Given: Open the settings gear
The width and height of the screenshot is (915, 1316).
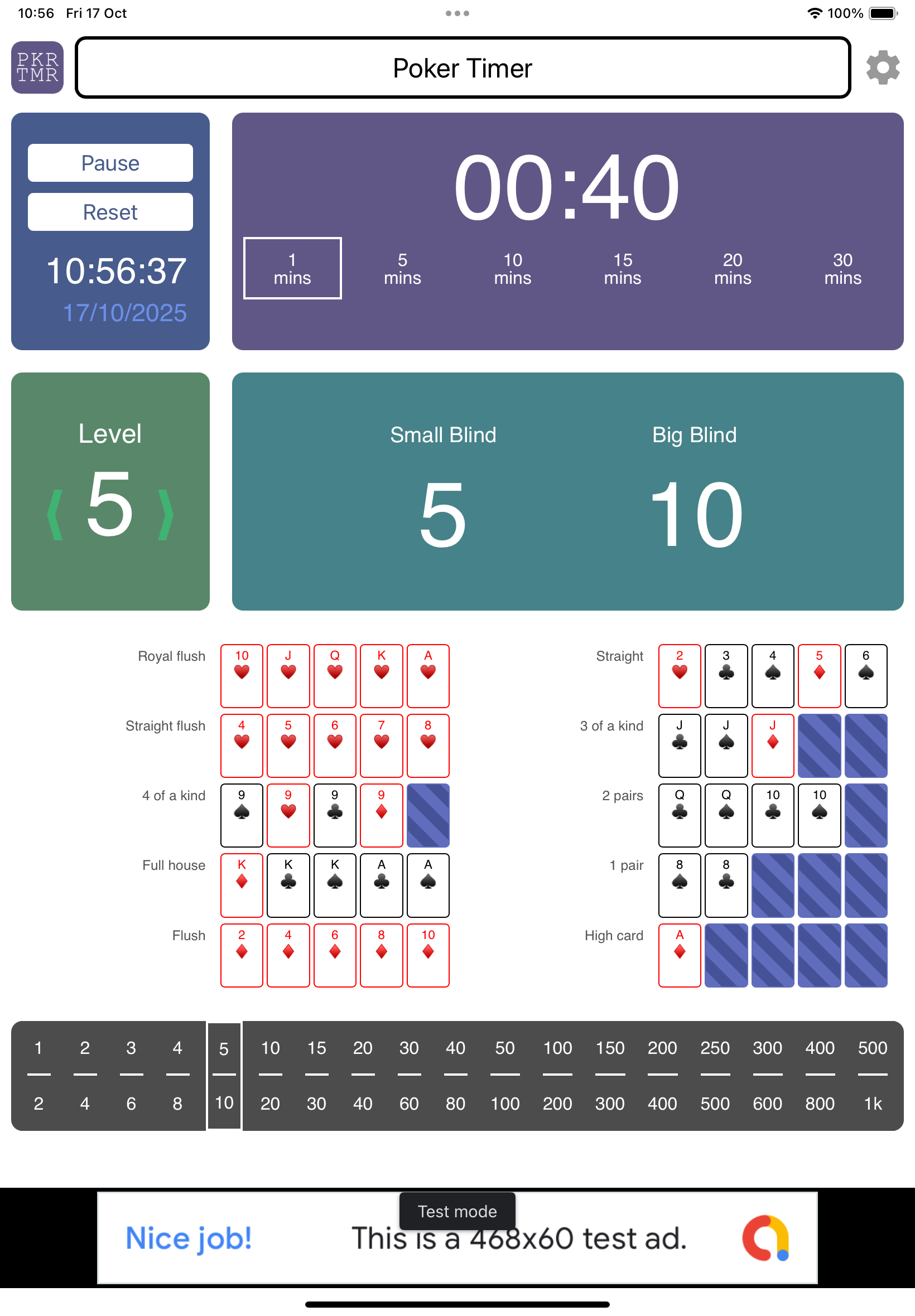Looking at the screenshot, I should pyautogui.click(x=882, y=67).
